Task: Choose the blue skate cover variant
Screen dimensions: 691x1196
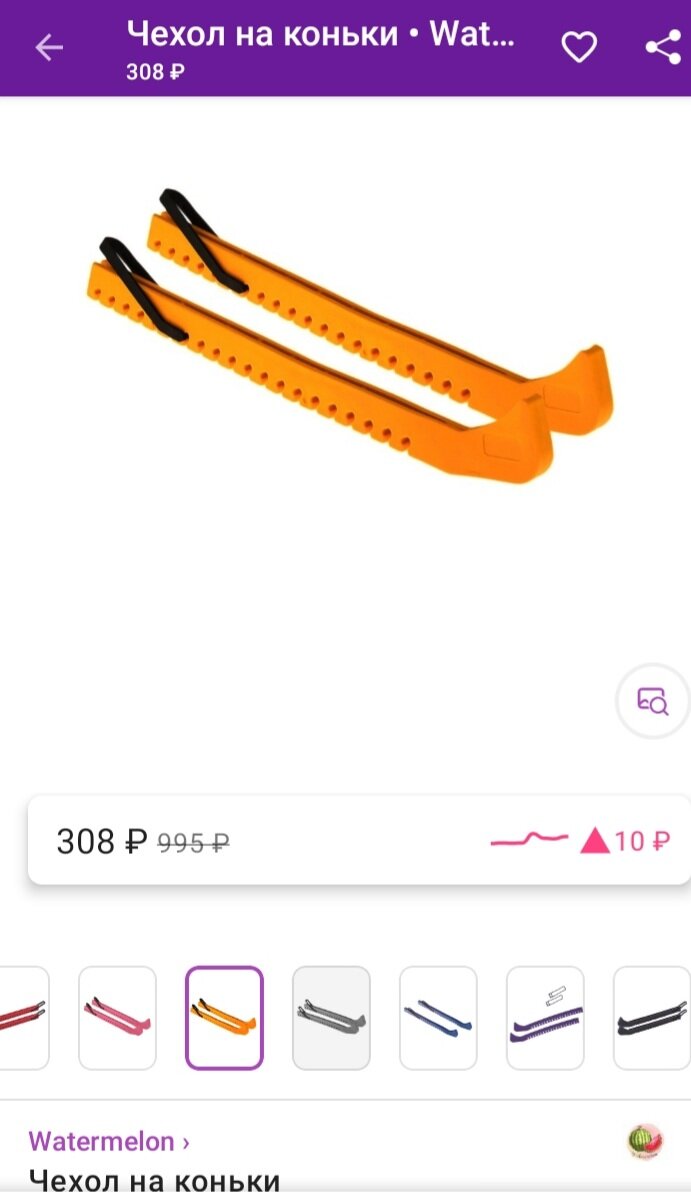Action: coord(438,1018)
